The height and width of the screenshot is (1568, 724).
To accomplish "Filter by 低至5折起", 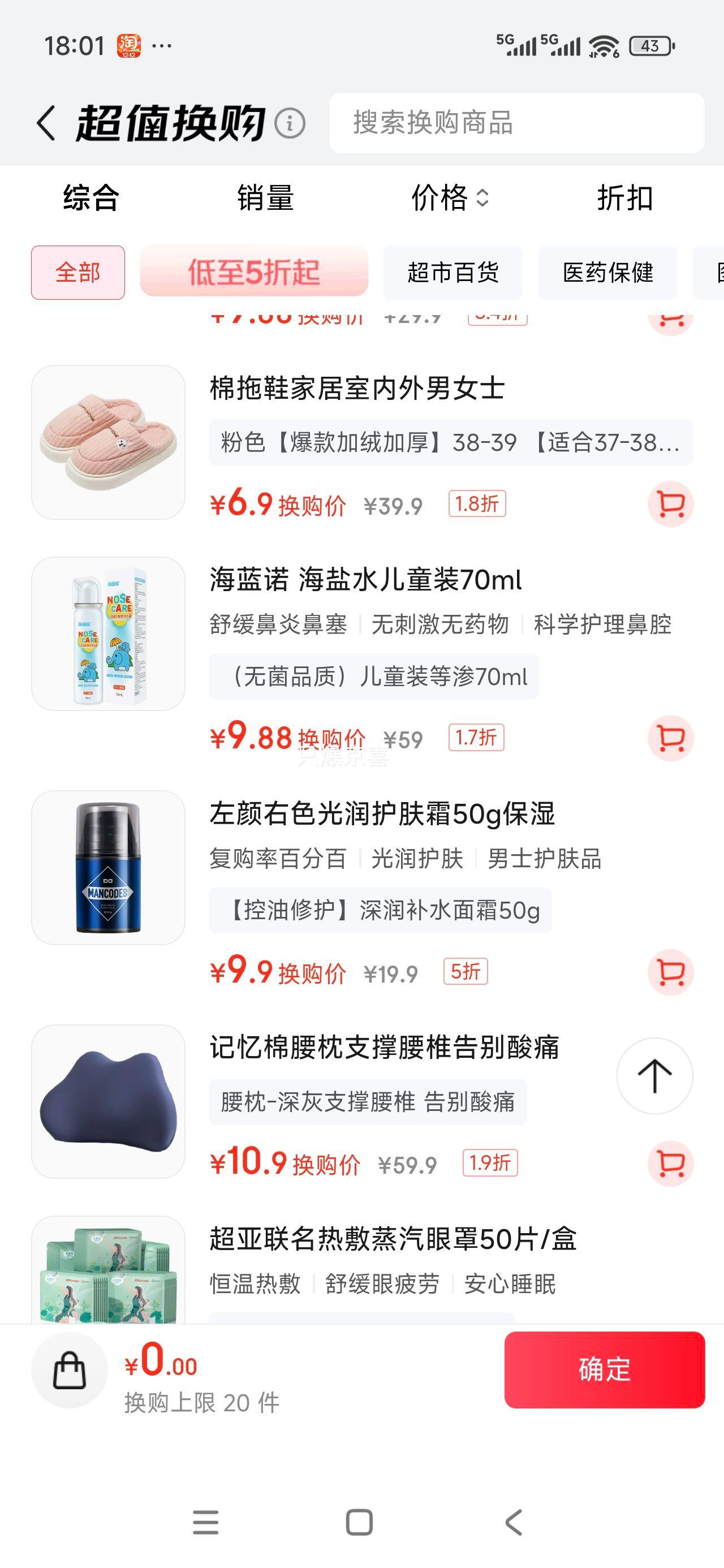I will 254,272.
